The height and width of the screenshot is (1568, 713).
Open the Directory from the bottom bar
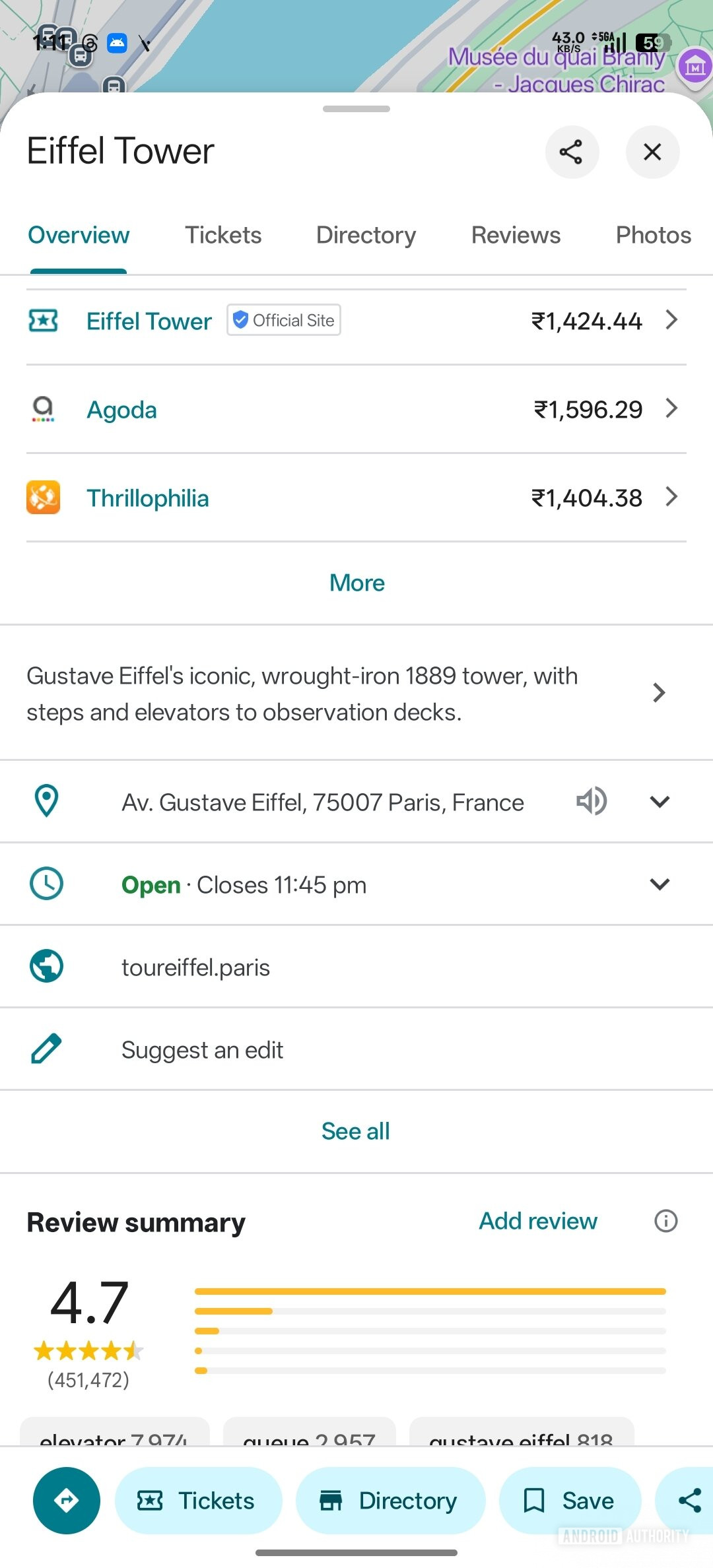point(390,1500)
